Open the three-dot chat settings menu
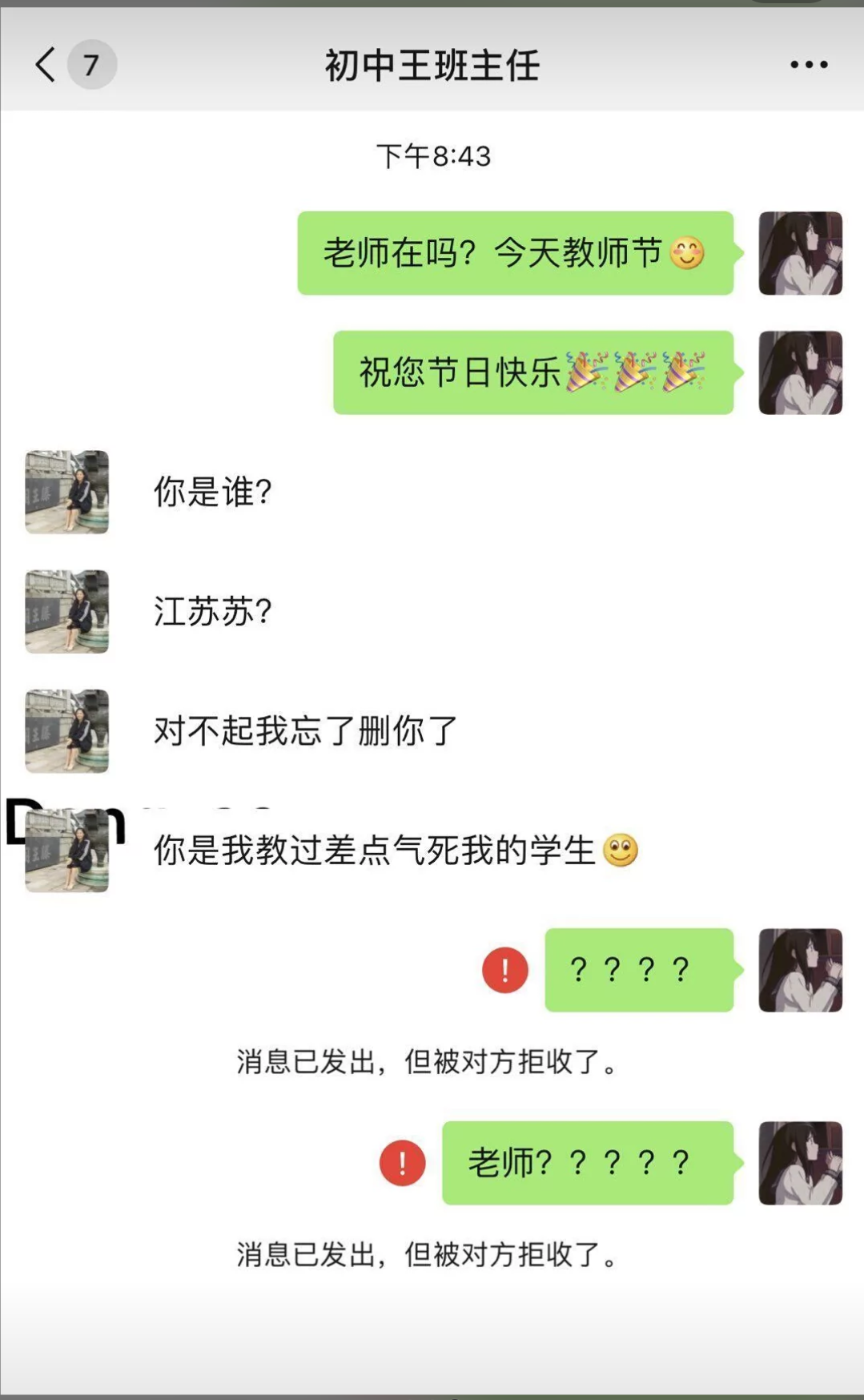 click(x=811, y=66)
